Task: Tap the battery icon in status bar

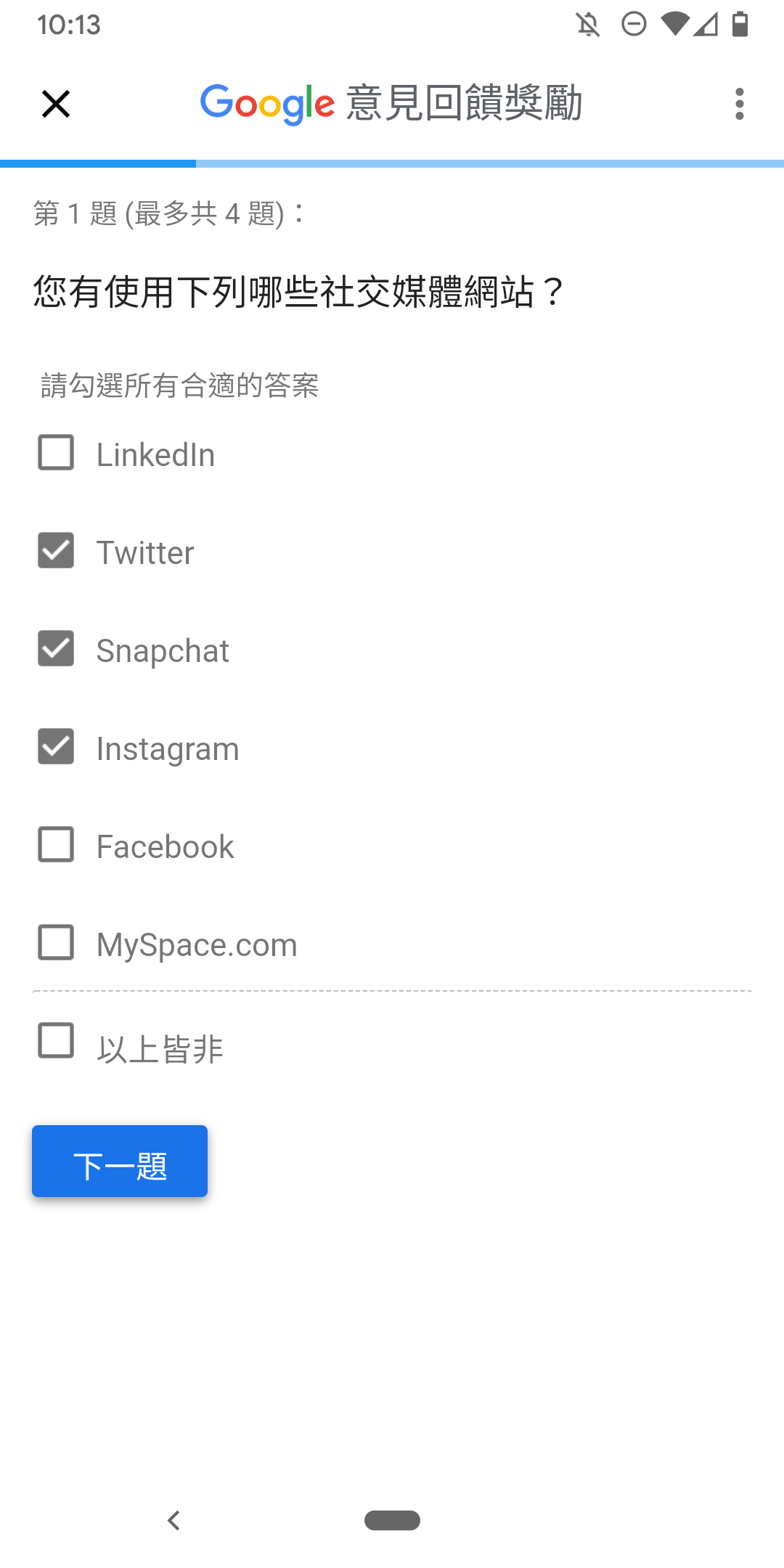Action: pyautogui.click(x=741, y=24)
